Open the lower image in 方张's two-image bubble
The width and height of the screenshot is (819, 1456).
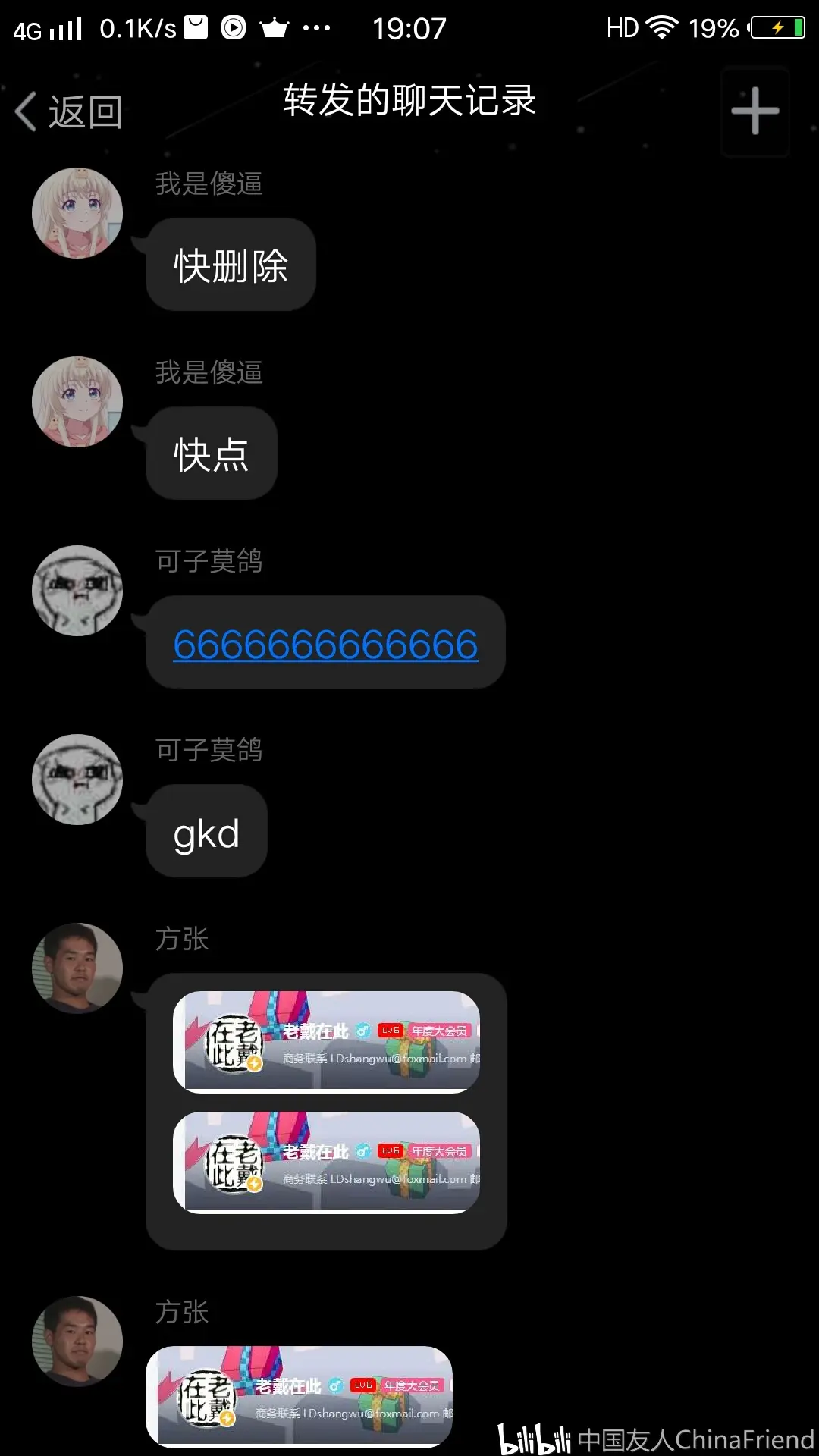click(x=326, y=1162)
